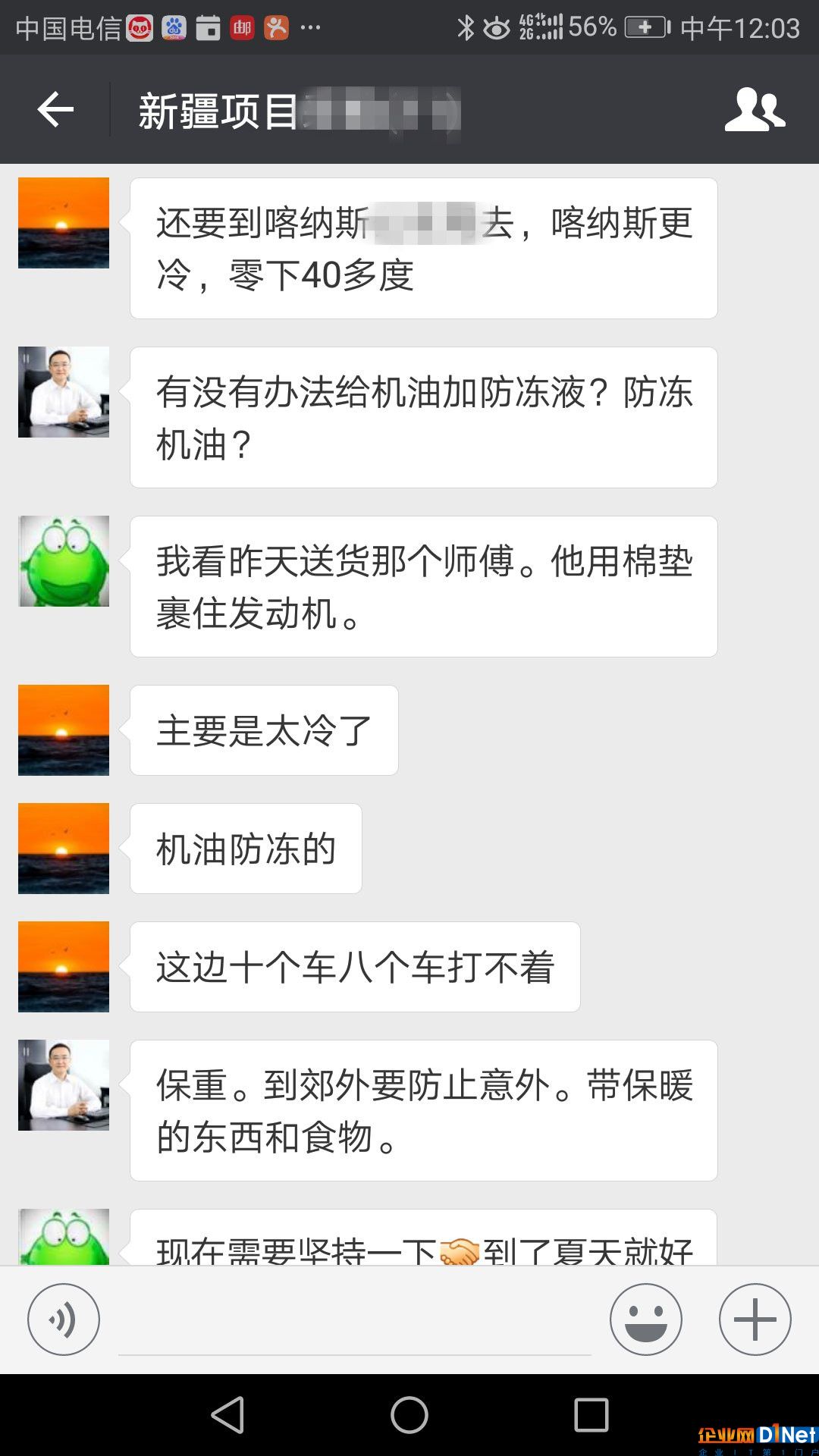This screenshot has width=819, height=1456.
Task: Tap man avatar beside 有没有办法给机油加防冻液
Action: (64, 392)
